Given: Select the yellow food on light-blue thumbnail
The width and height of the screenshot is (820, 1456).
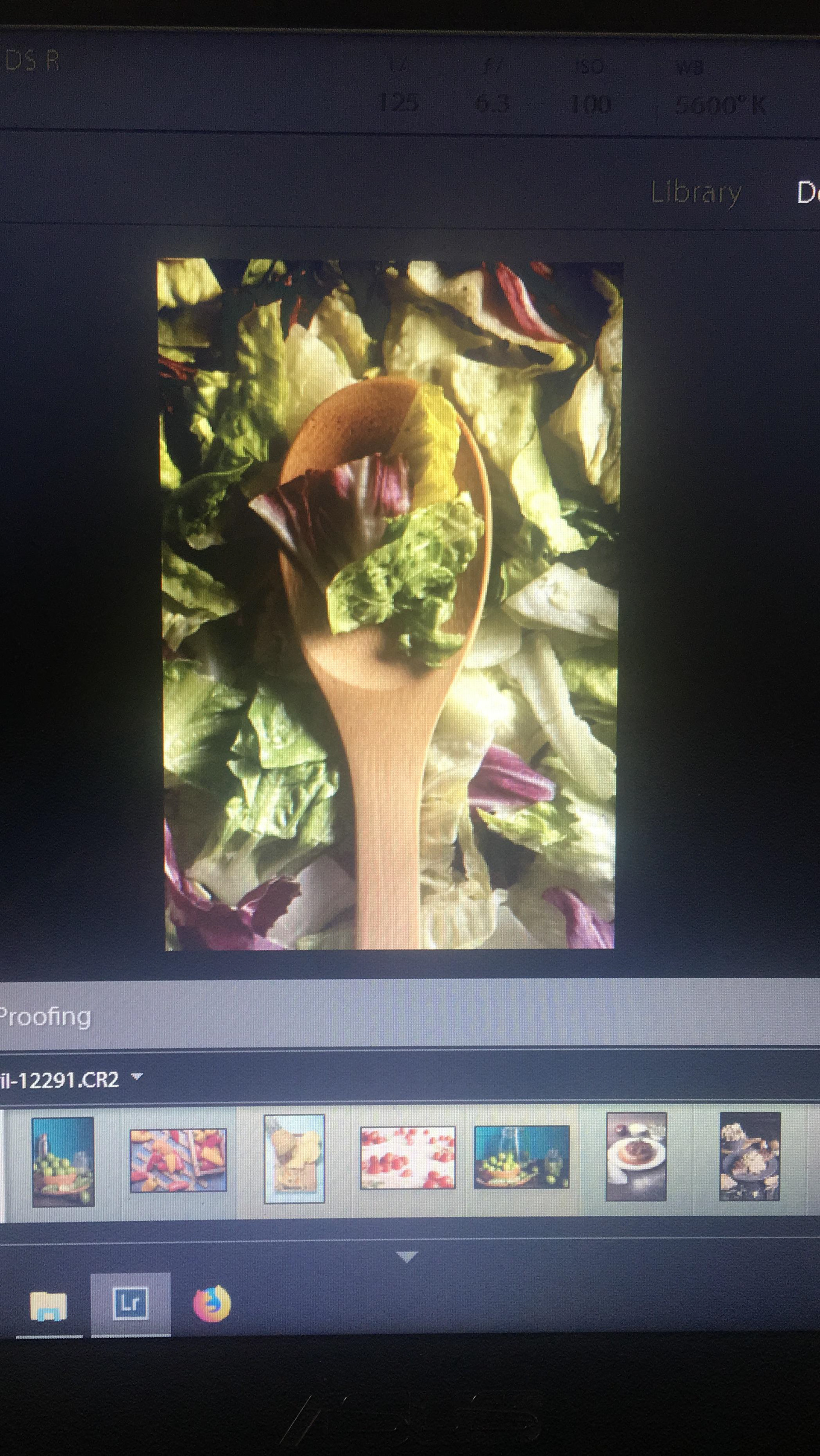Looking at the screenshot, I should 294,1158.
